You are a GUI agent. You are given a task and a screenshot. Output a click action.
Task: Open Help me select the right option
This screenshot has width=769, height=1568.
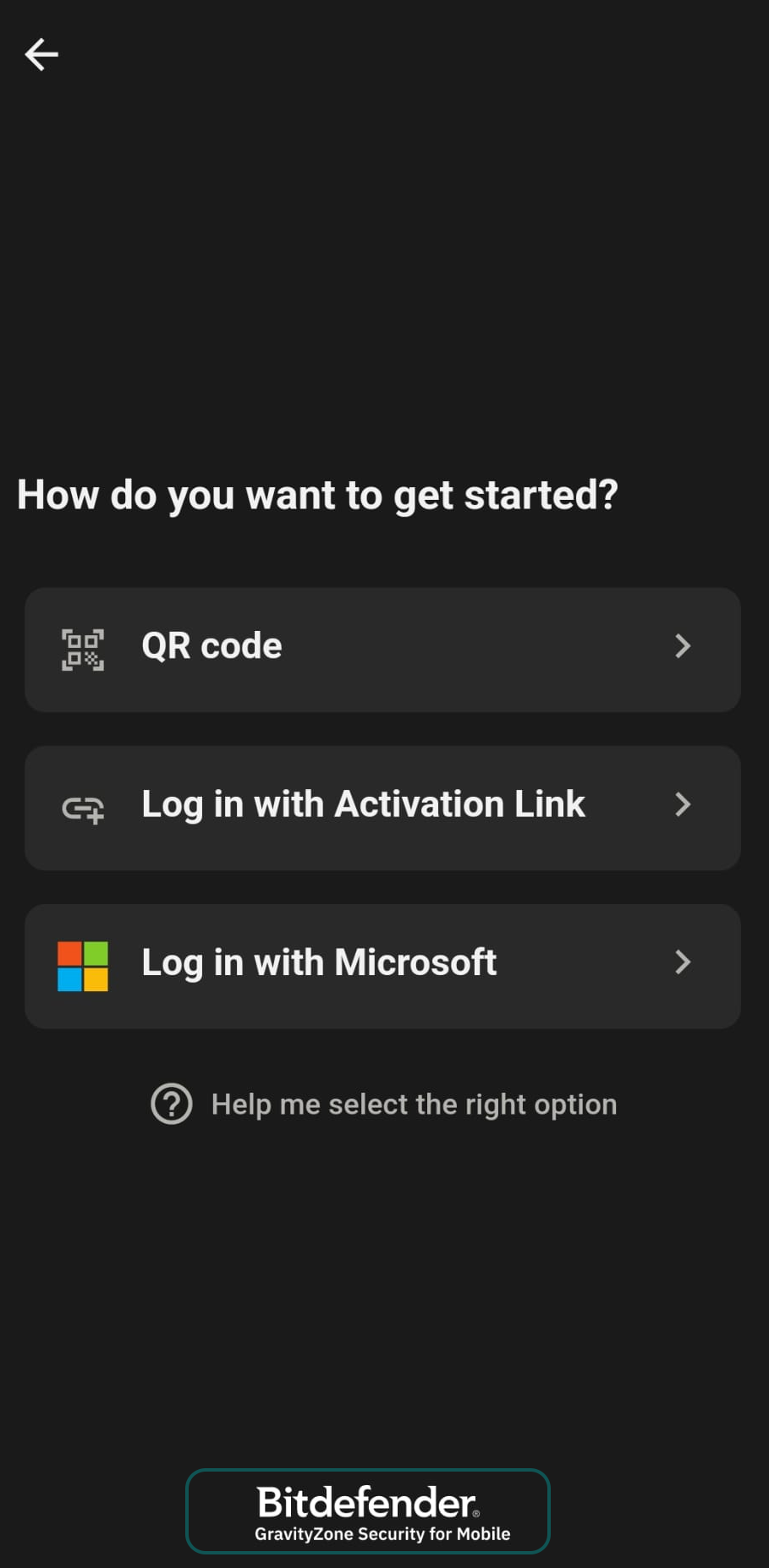click(x=382, y=1104)
